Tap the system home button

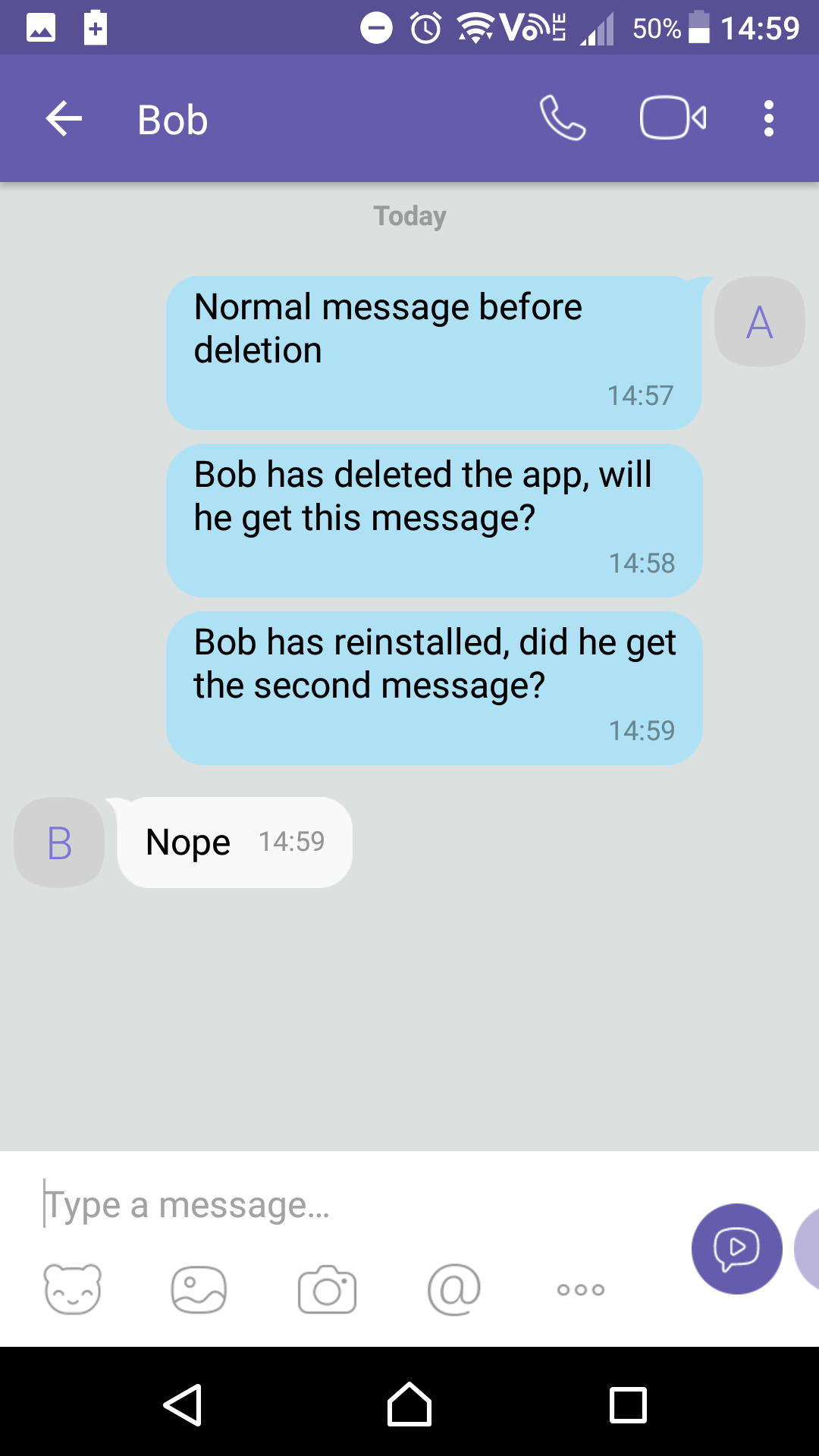[x=409, y=1405]
